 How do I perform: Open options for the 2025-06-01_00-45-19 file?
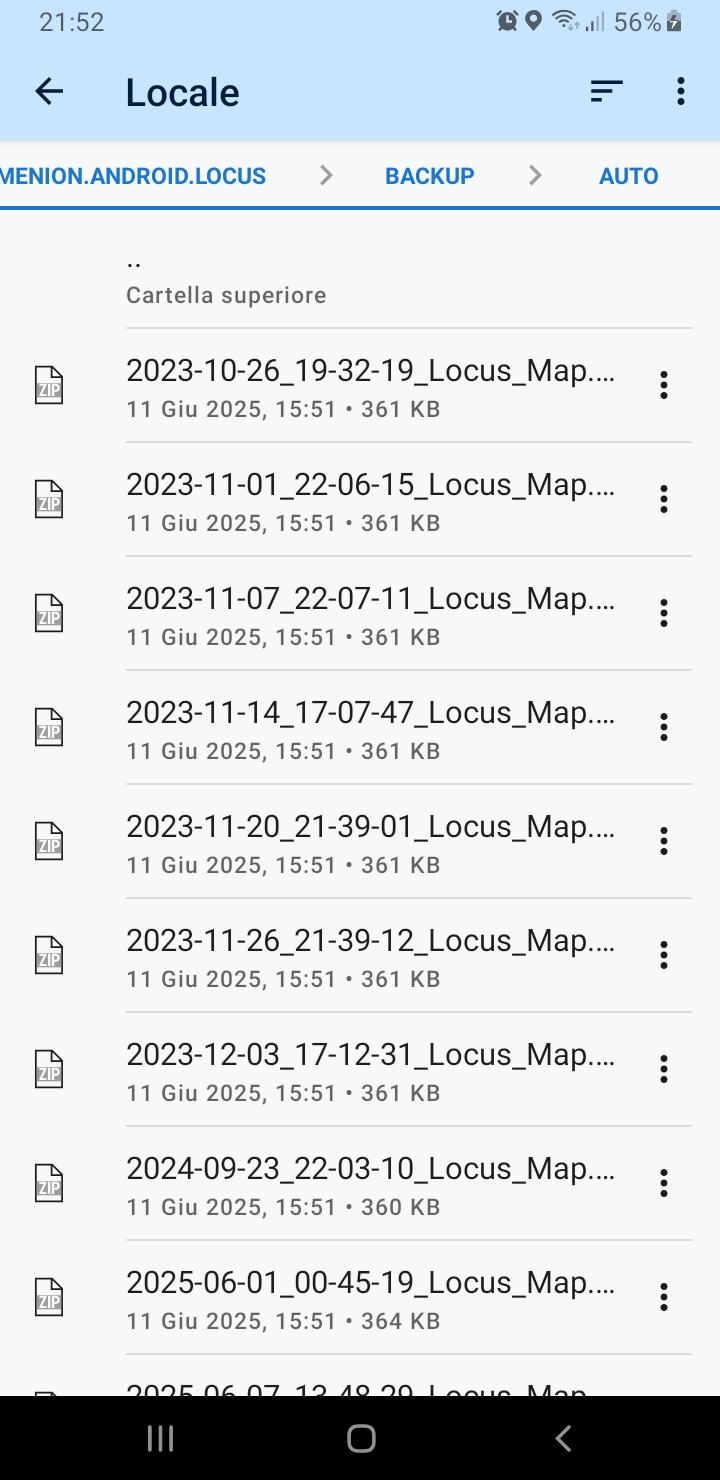click(x=663, y=1297)
